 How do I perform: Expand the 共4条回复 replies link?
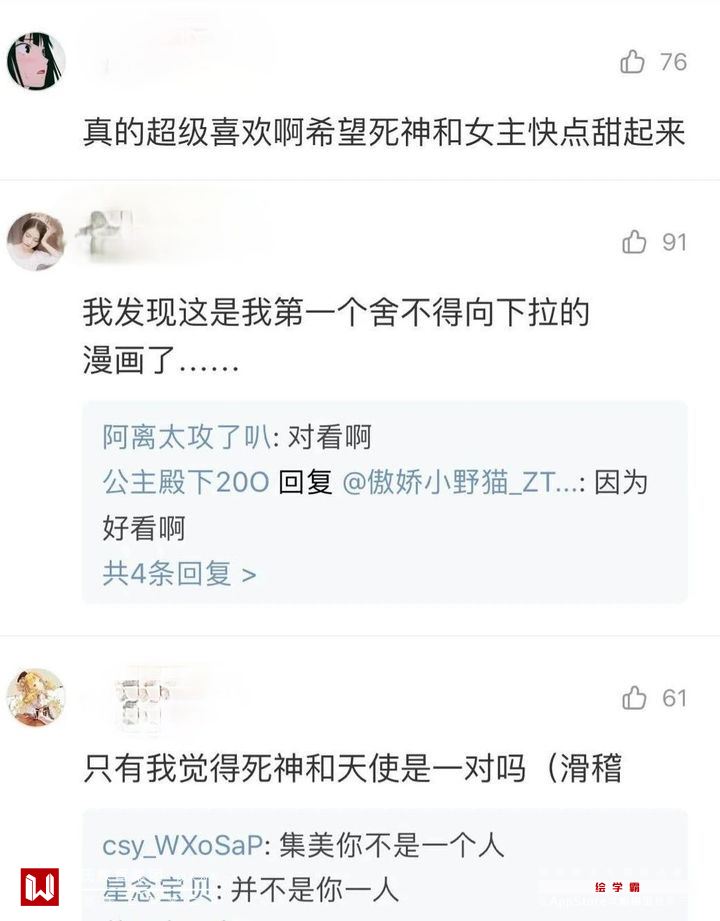point(180,574)
